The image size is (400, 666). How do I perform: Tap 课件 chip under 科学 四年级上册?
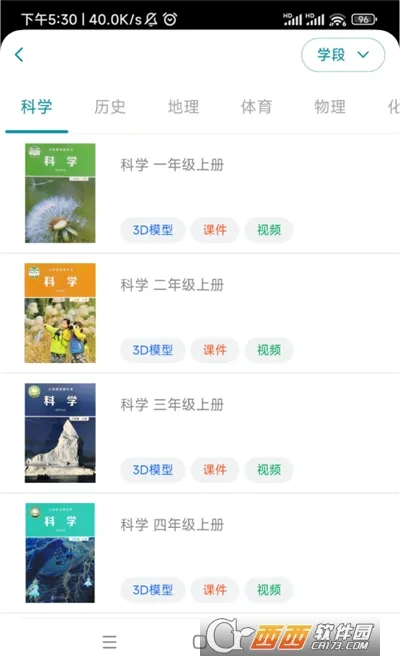tap(215, 590)
